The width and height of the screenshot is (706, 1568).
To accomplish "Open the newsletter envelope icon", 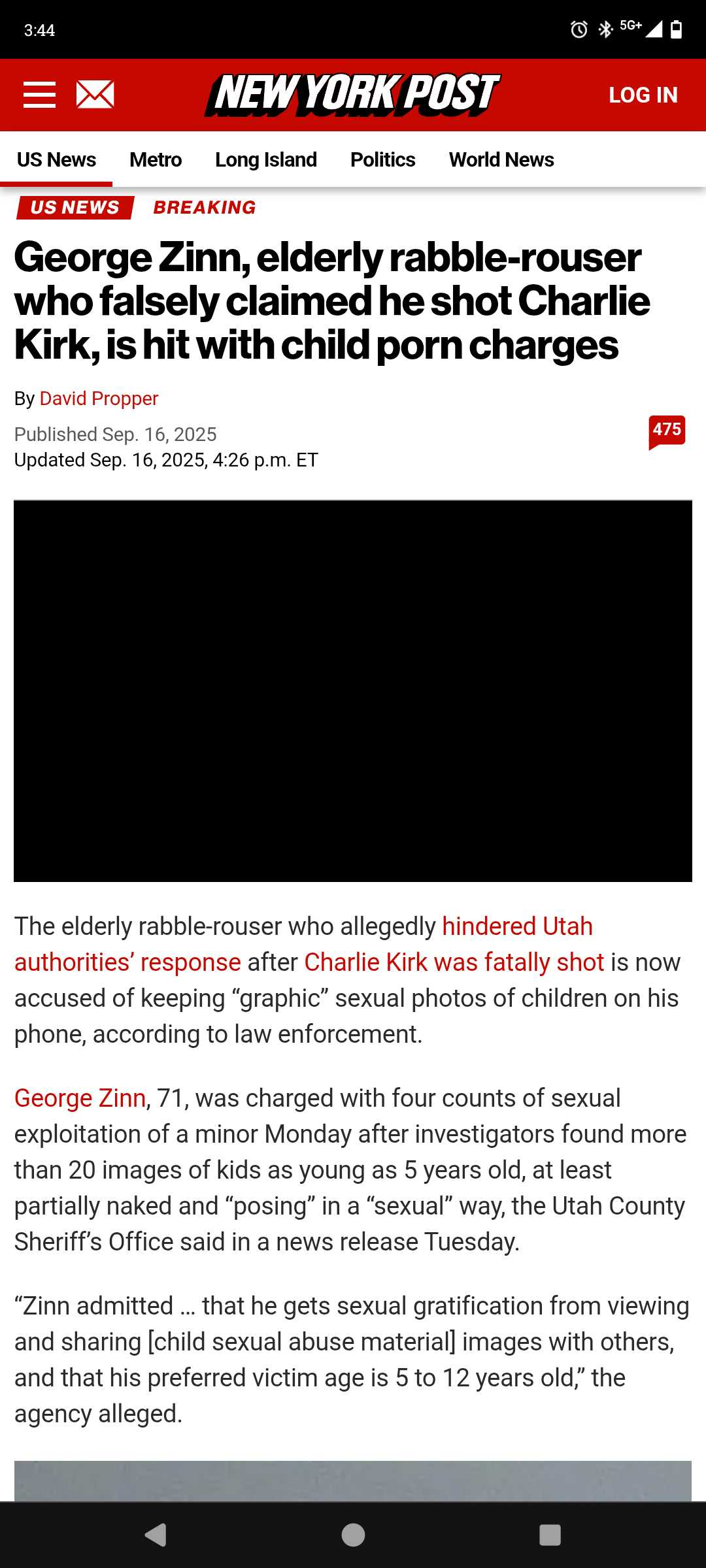I will pos(95,95).
